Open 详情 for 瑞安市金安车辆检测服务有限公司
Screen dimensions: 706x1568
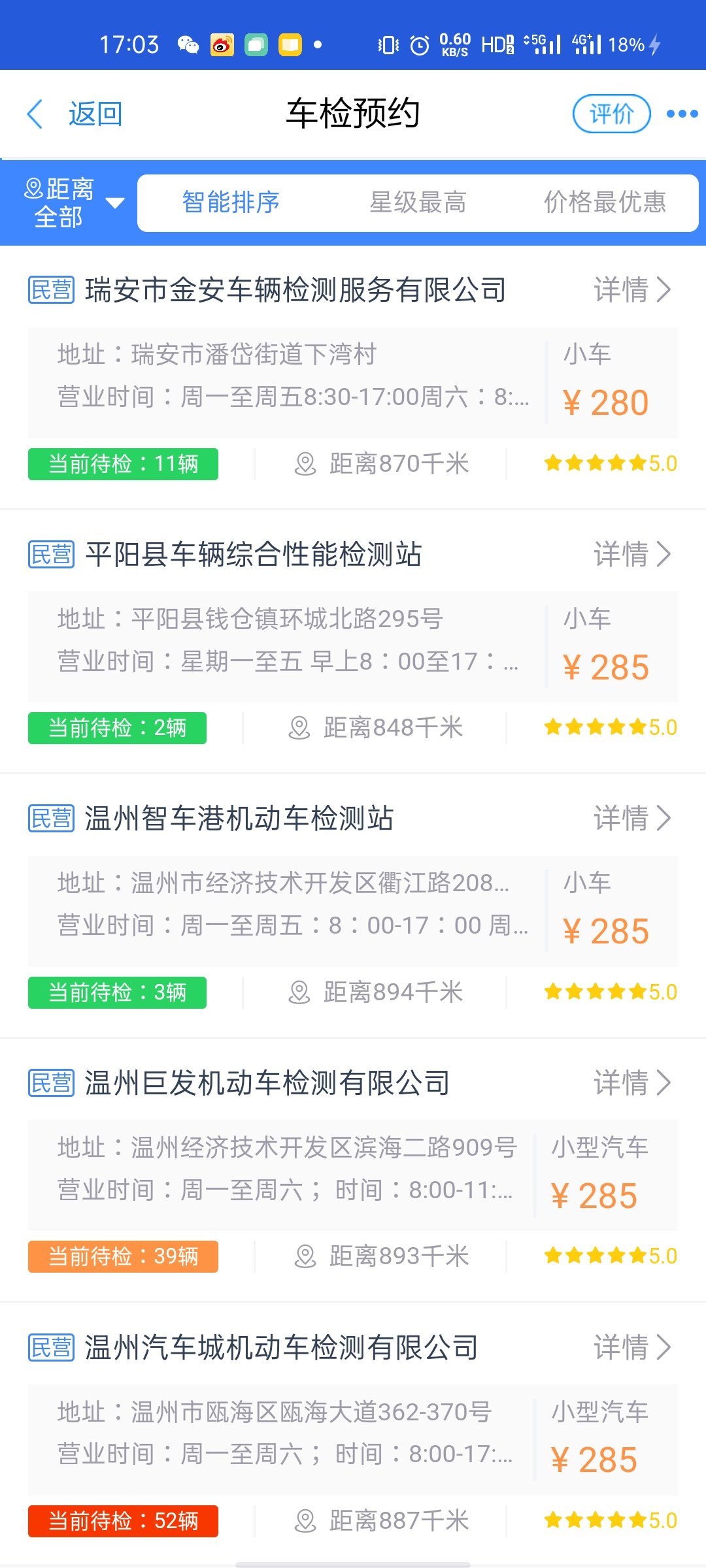[x=631, y=289]
